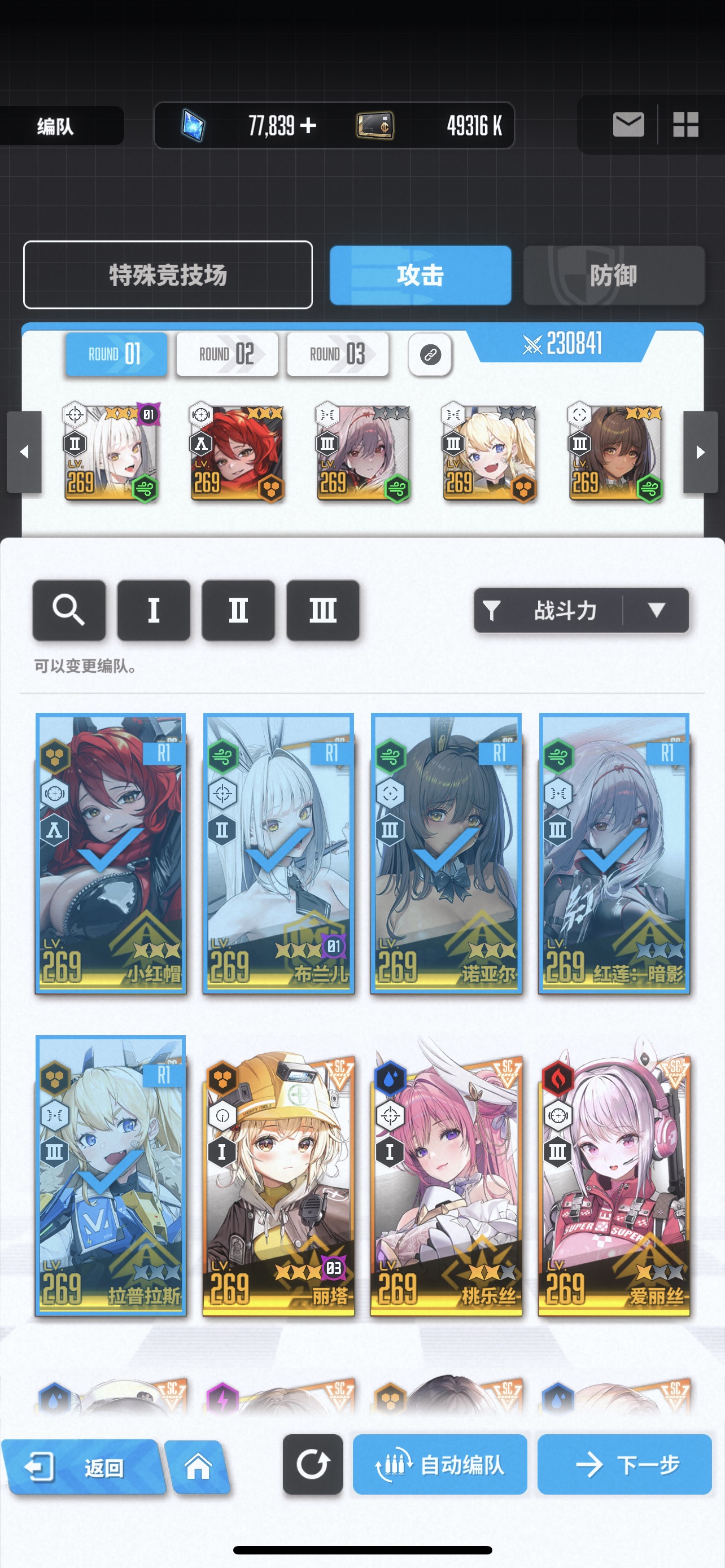Open the mail inbox icon

(628, 125)
